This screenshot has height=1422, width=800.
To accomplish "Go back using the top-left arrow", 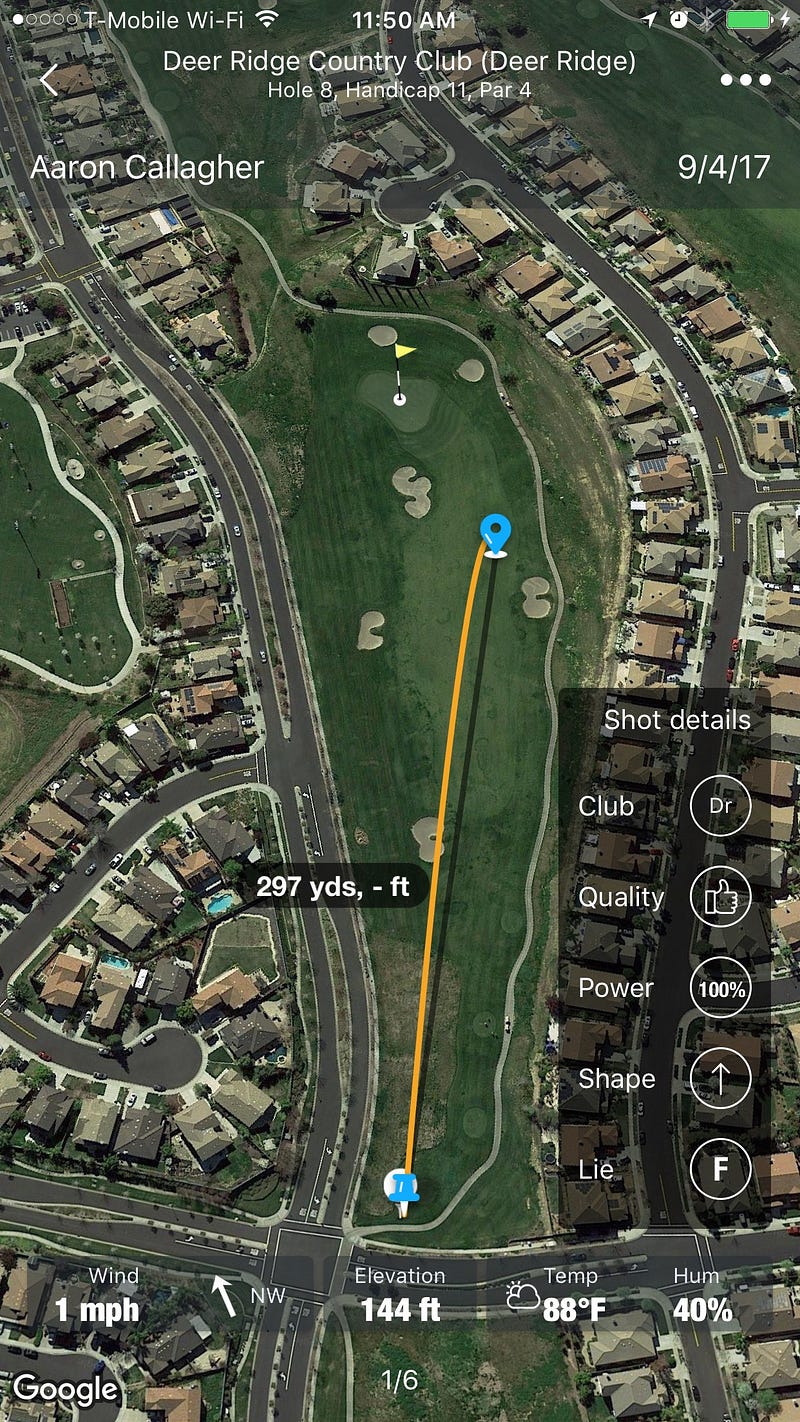I will point(49,79).
